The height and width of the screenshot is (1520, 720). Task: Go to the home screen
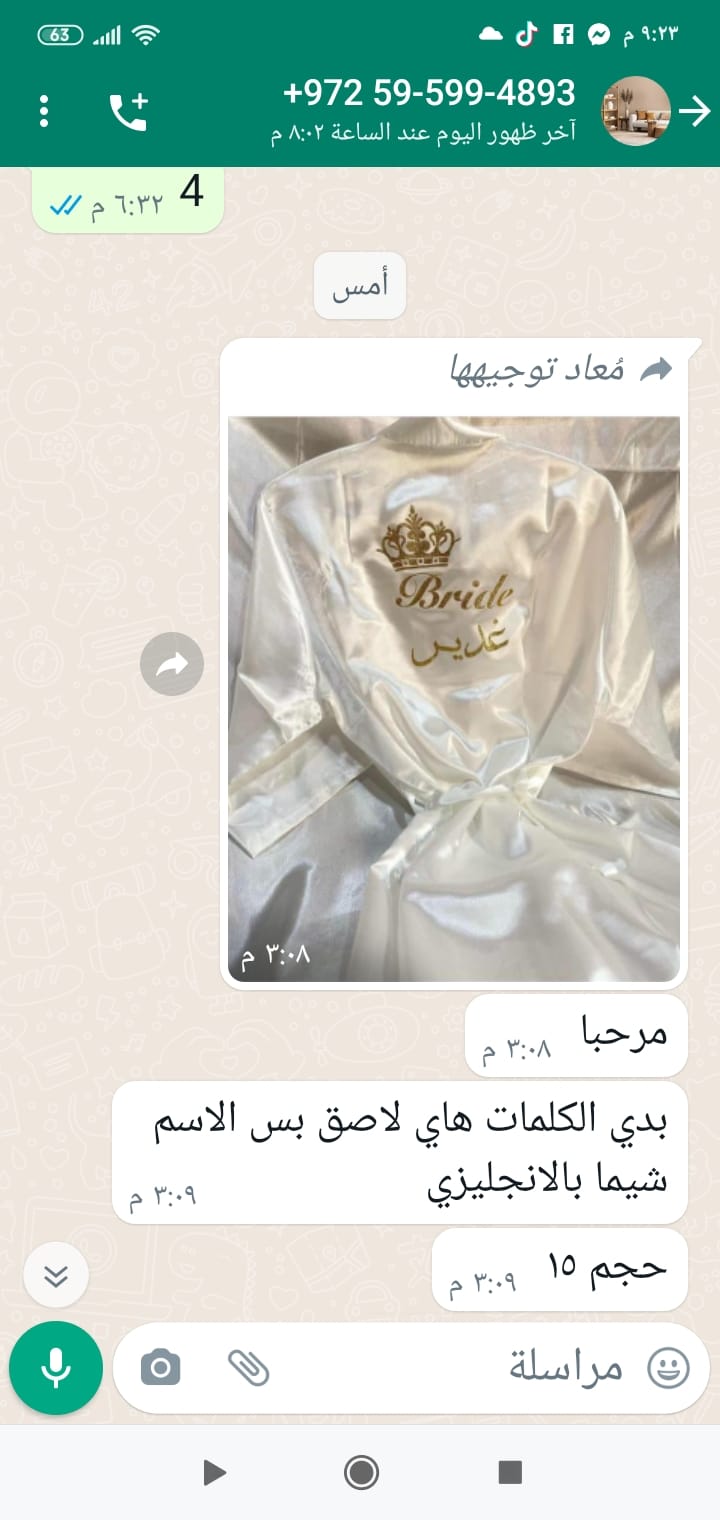coord(360,1472)
